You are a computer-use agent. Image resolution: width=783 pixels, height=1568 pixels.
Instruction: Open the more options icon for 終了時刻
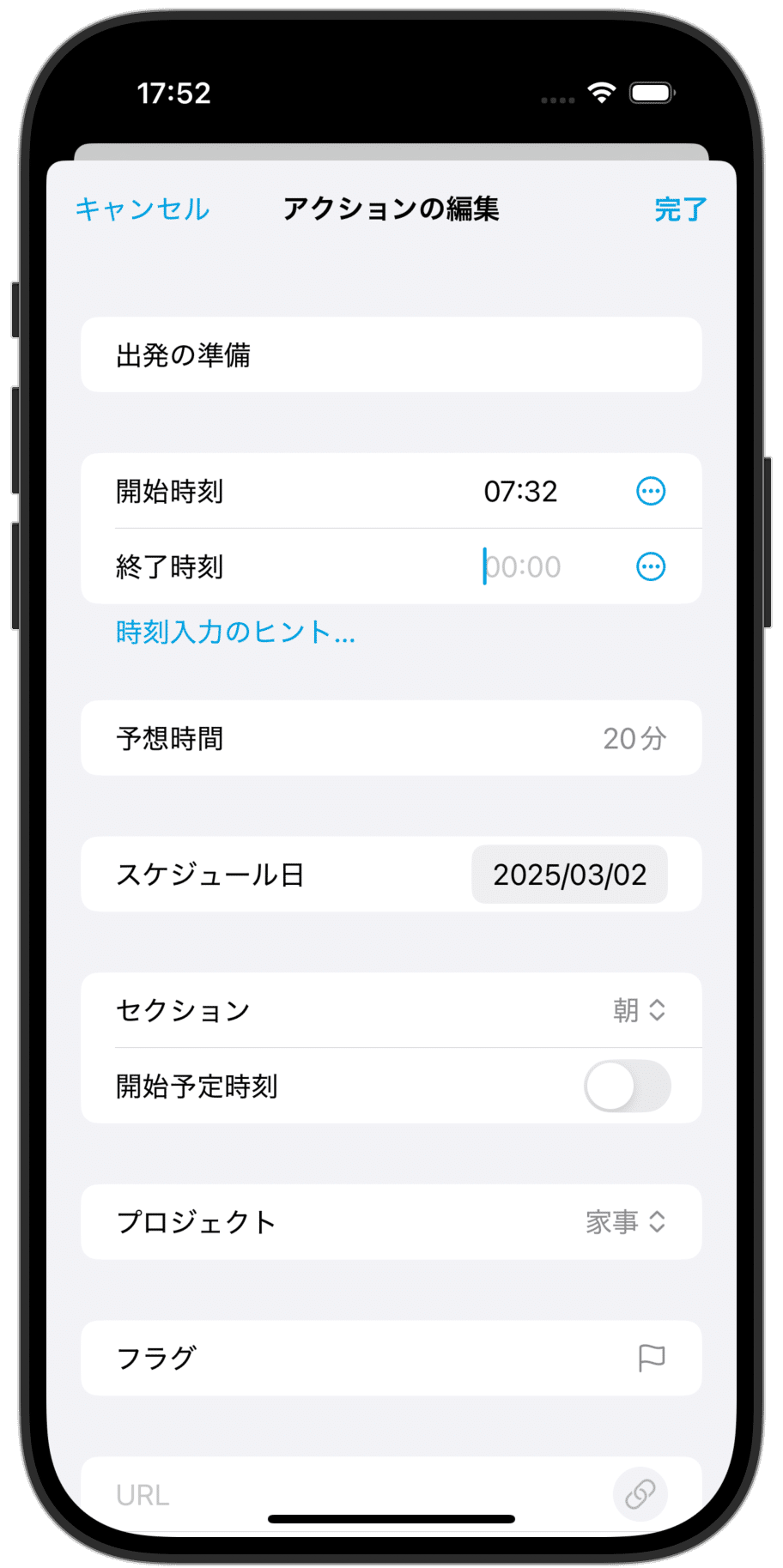click(651, 567)
